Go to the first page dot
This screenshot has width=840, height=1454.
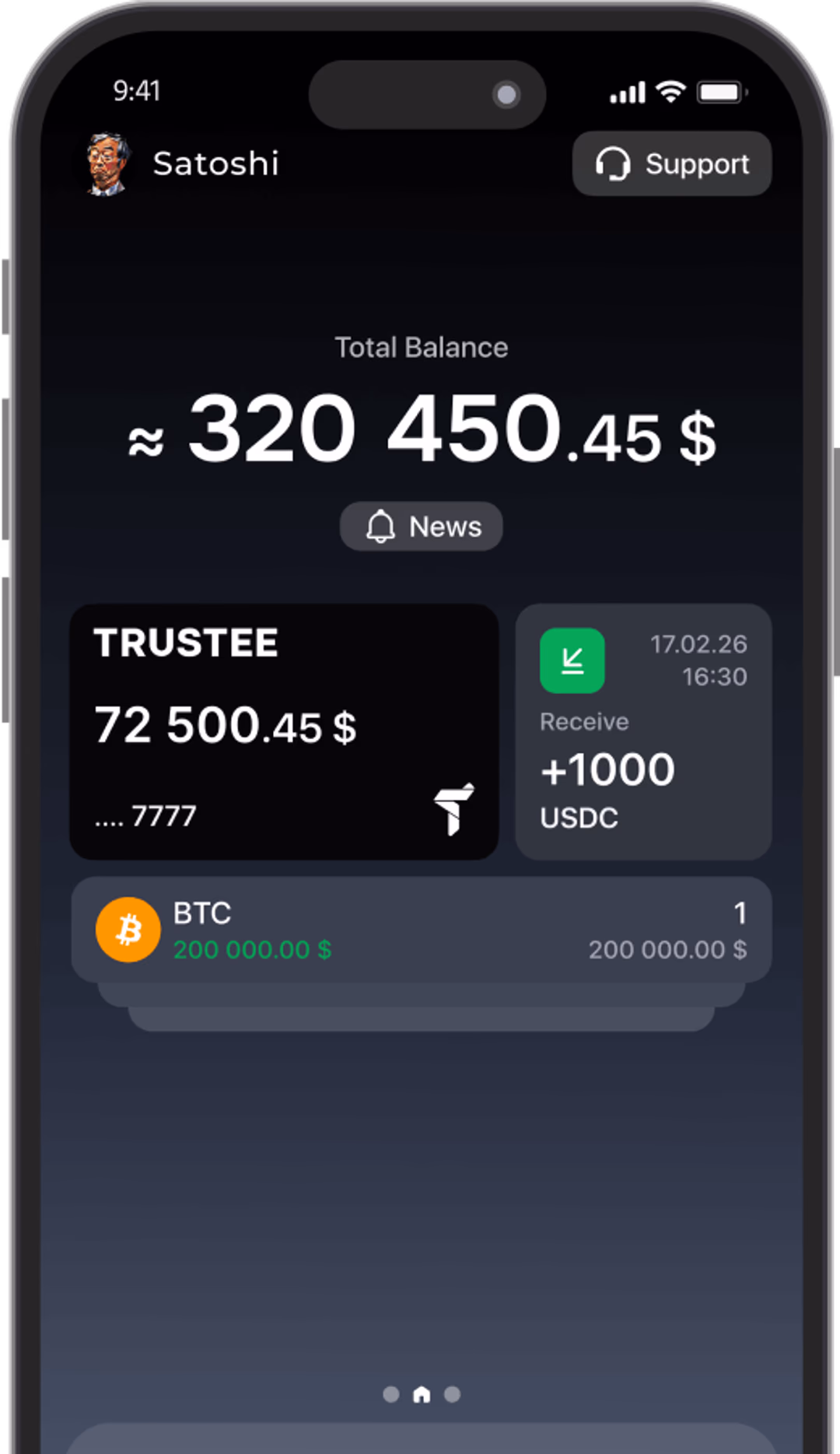391,1394
